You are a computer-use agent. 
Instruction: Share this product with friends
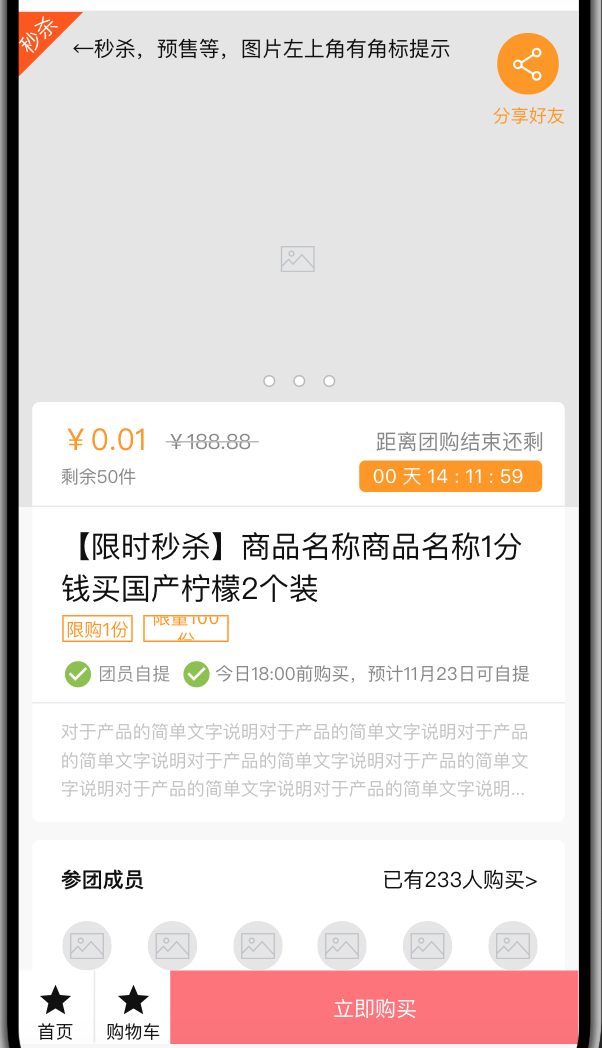click(x=527, y=65)
